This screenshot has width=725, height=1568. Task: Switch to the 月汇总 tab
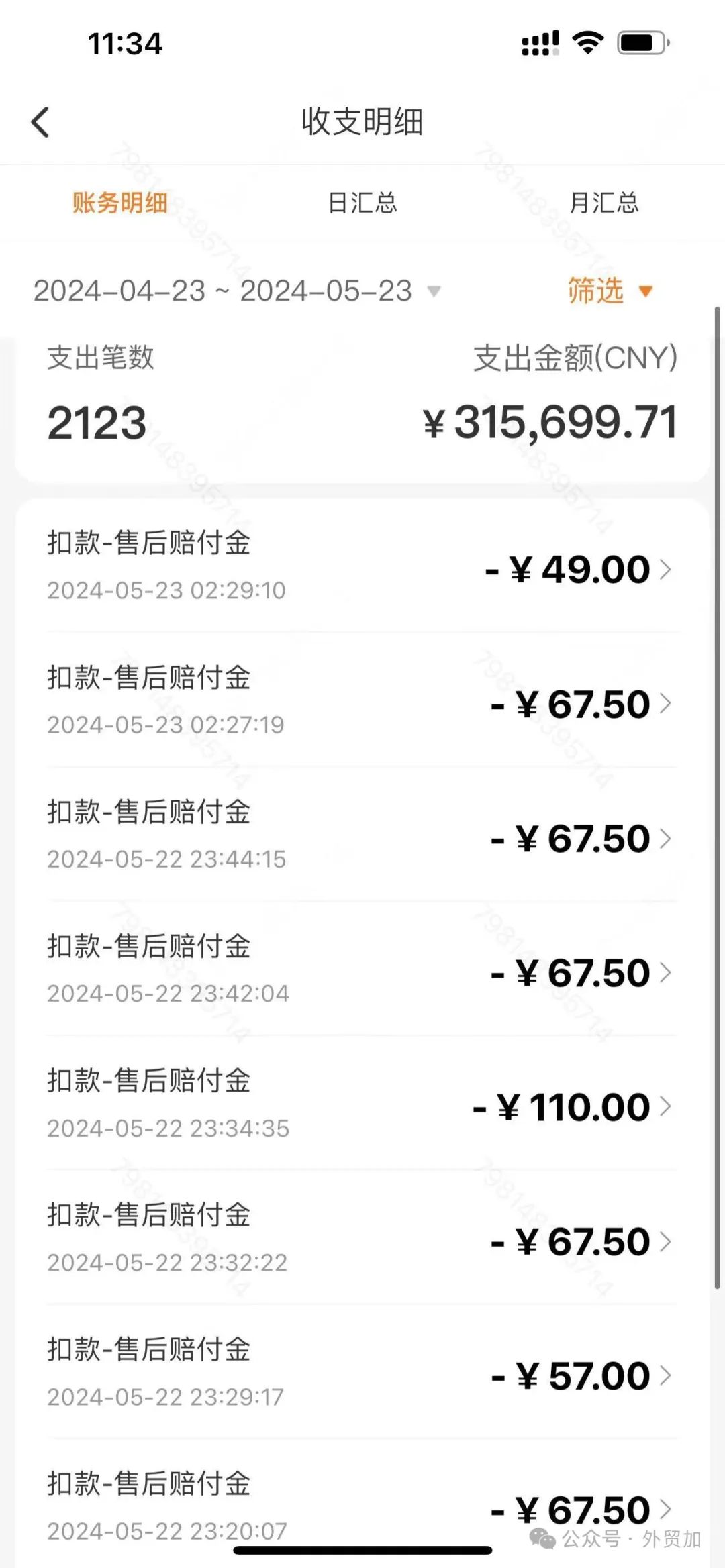coord(604,203)
